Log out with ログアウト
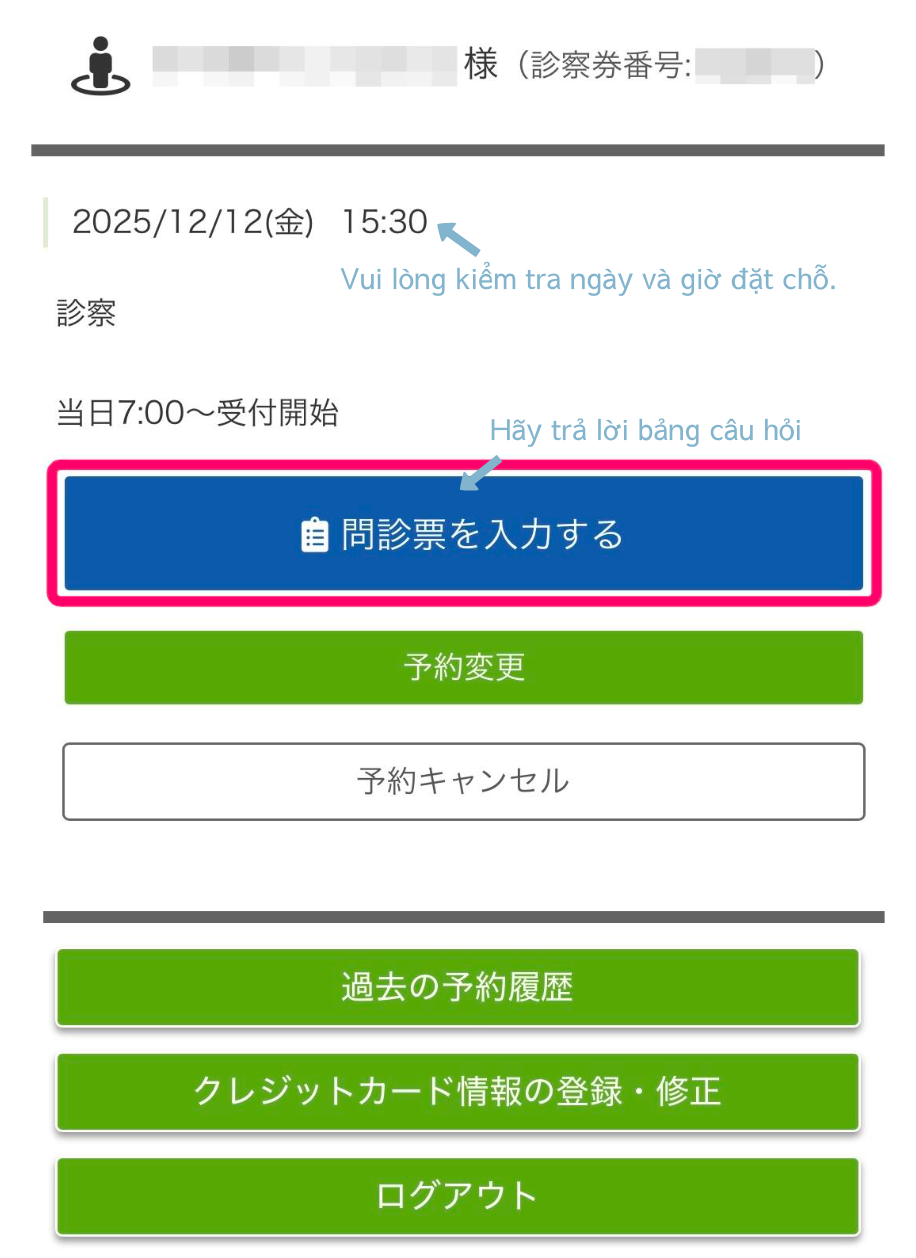 (x=457, y=1195)
